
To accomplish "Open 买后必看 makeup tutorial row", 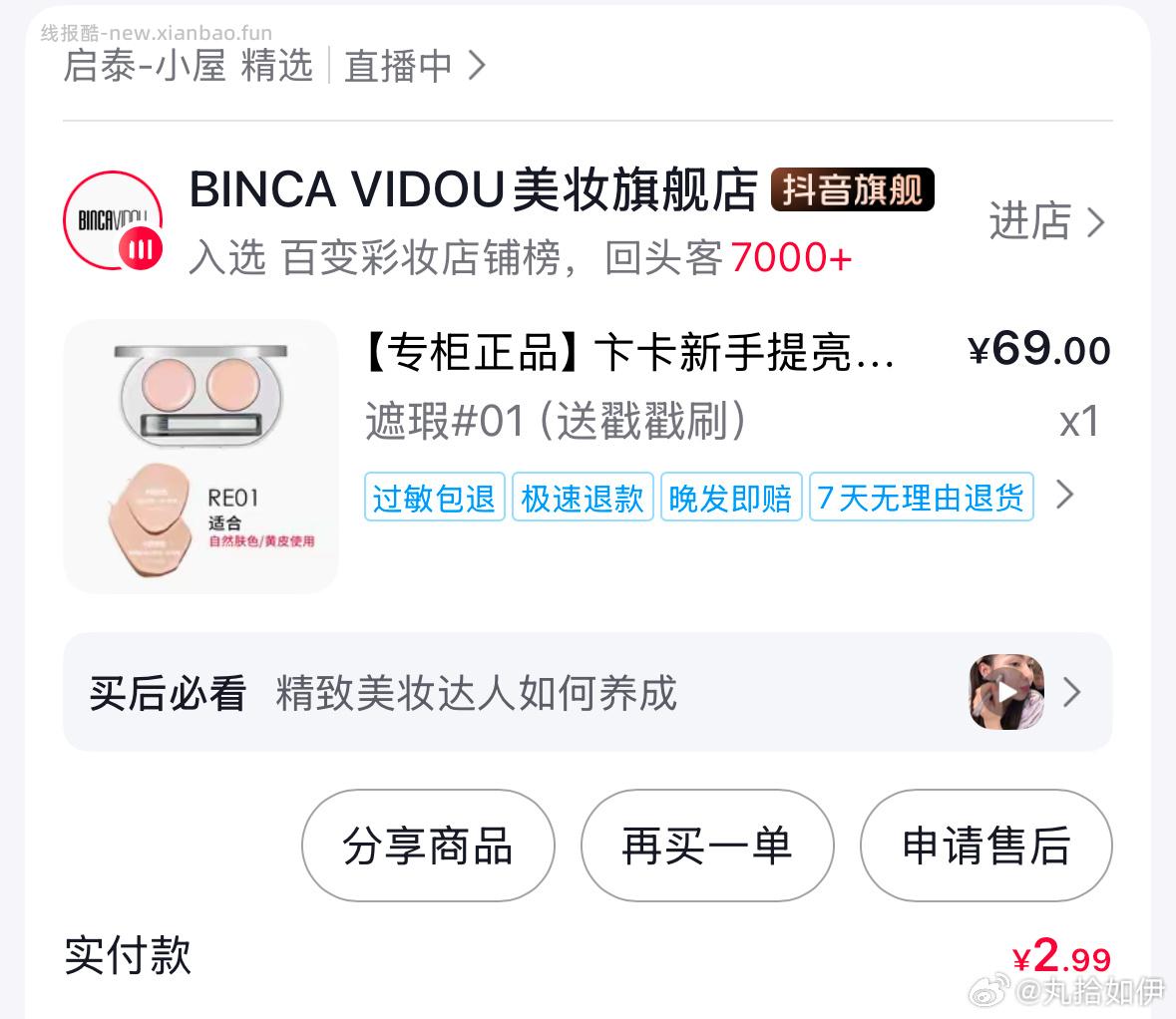I will (x=479, y=692).
